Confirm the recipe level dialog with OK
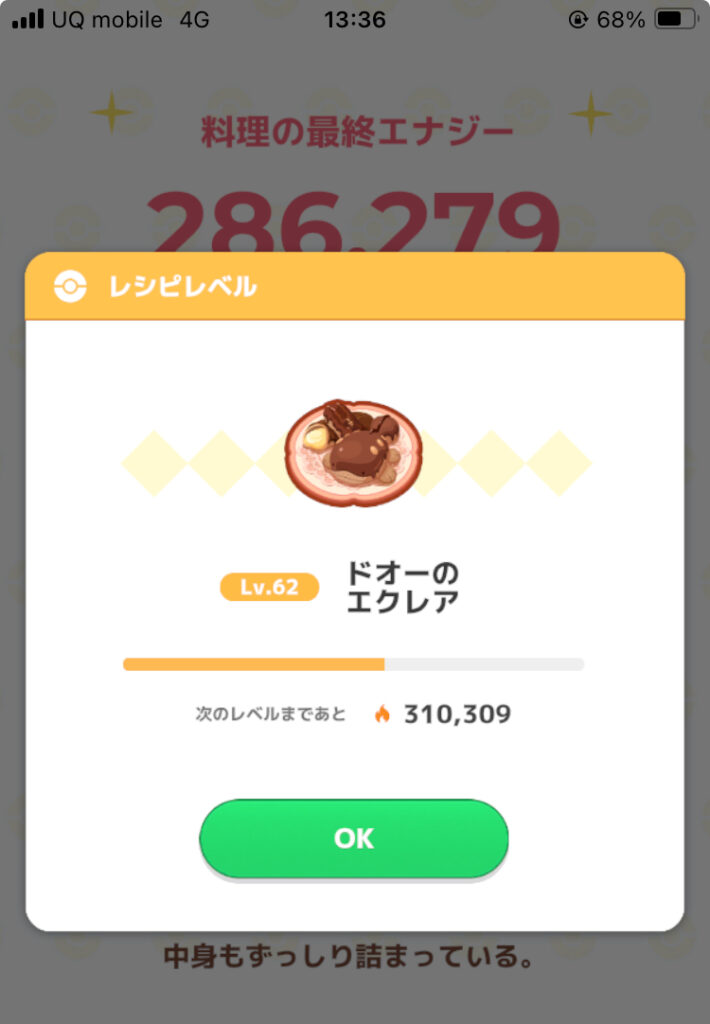 pos(354,838)
